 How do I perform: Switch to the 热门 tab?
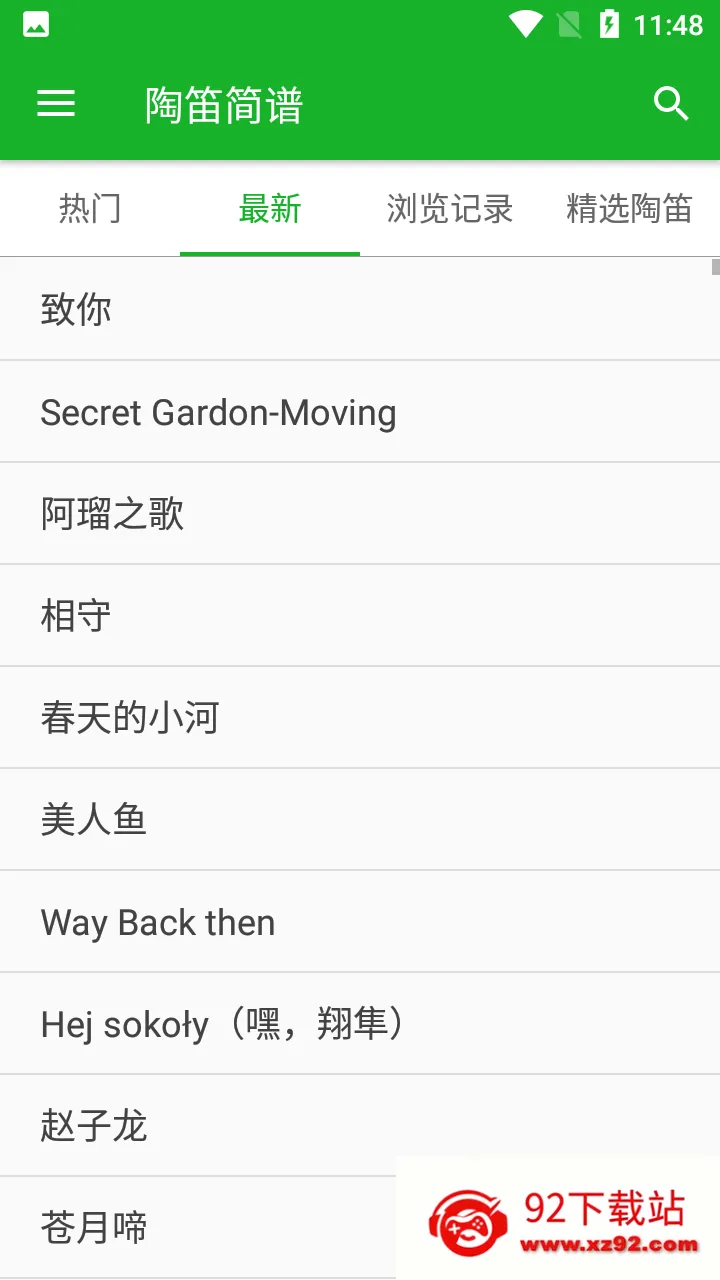click(x=90, y=208)
